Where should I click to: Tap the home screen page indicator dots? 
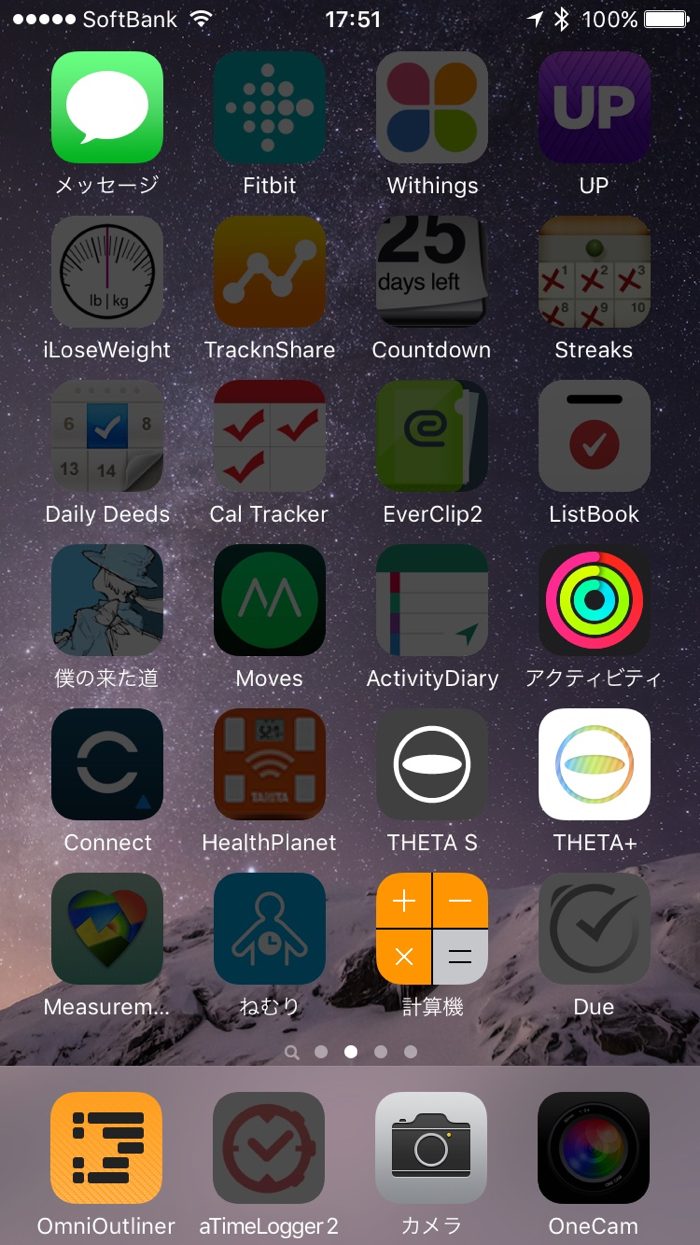coord(351,1052)
